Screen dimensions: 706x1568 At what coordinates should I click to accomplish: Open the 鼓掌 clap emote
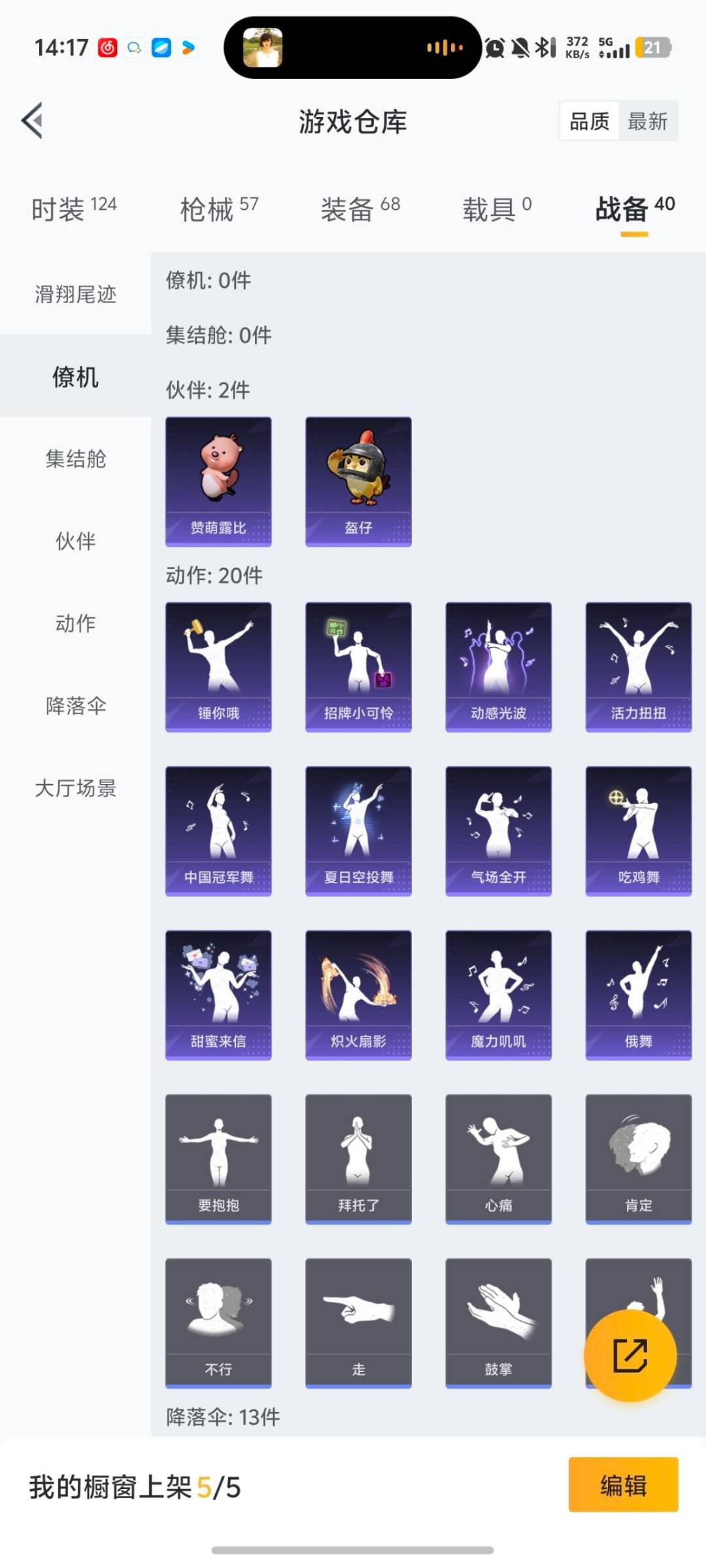[x=498, y=1323]
